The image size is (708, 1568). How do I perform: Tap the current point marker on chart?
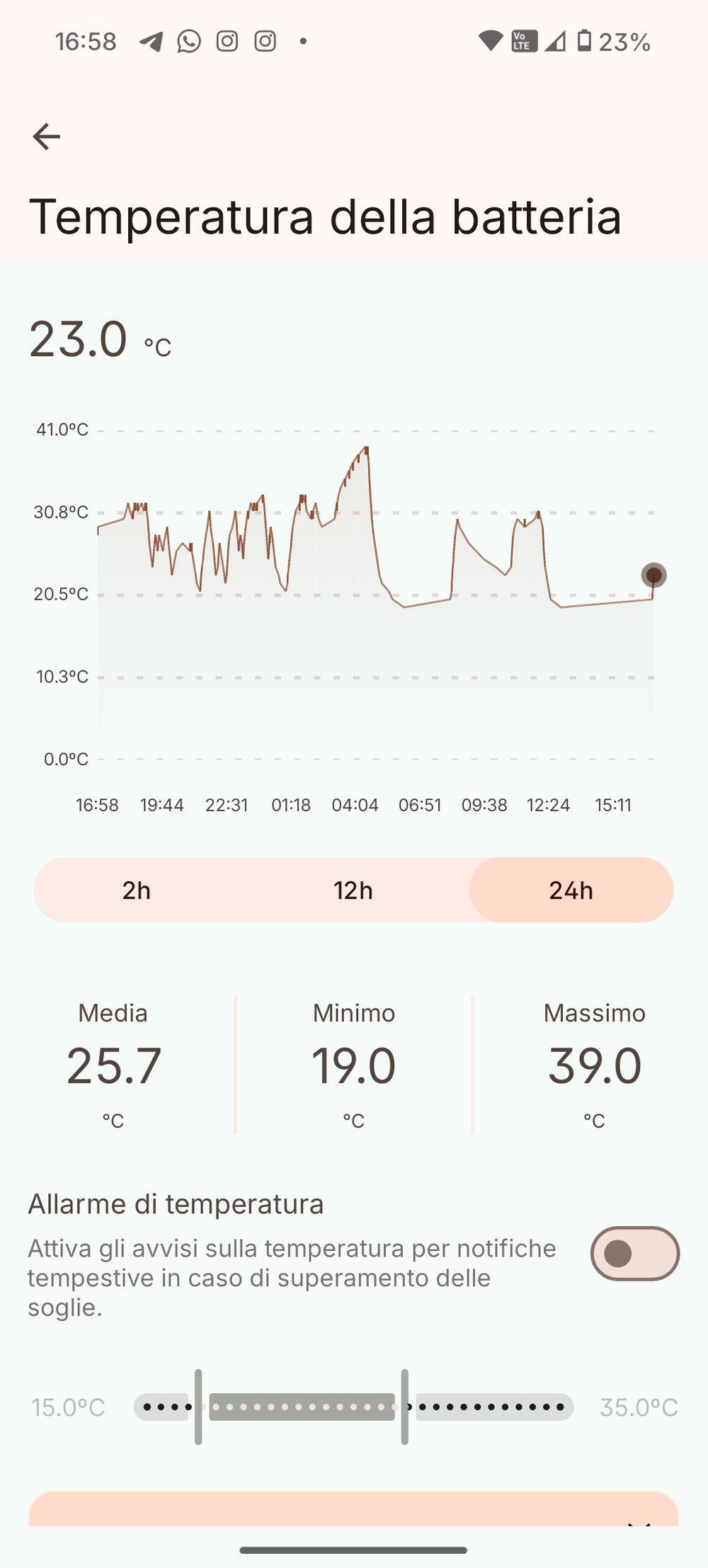(653, 575)
